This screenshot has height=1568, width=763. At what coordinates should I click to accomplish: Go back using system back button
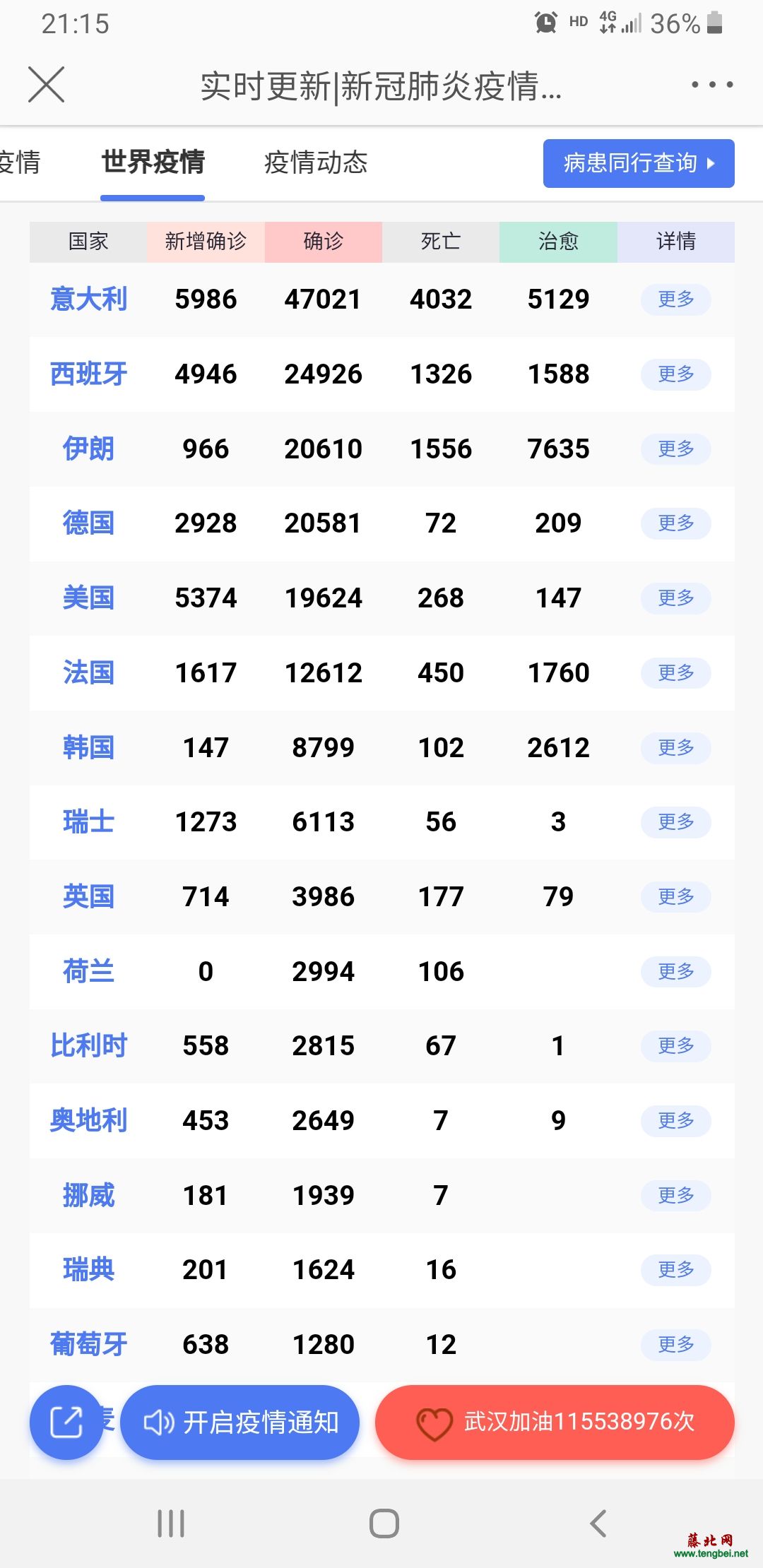click(x=598, y=1524)
